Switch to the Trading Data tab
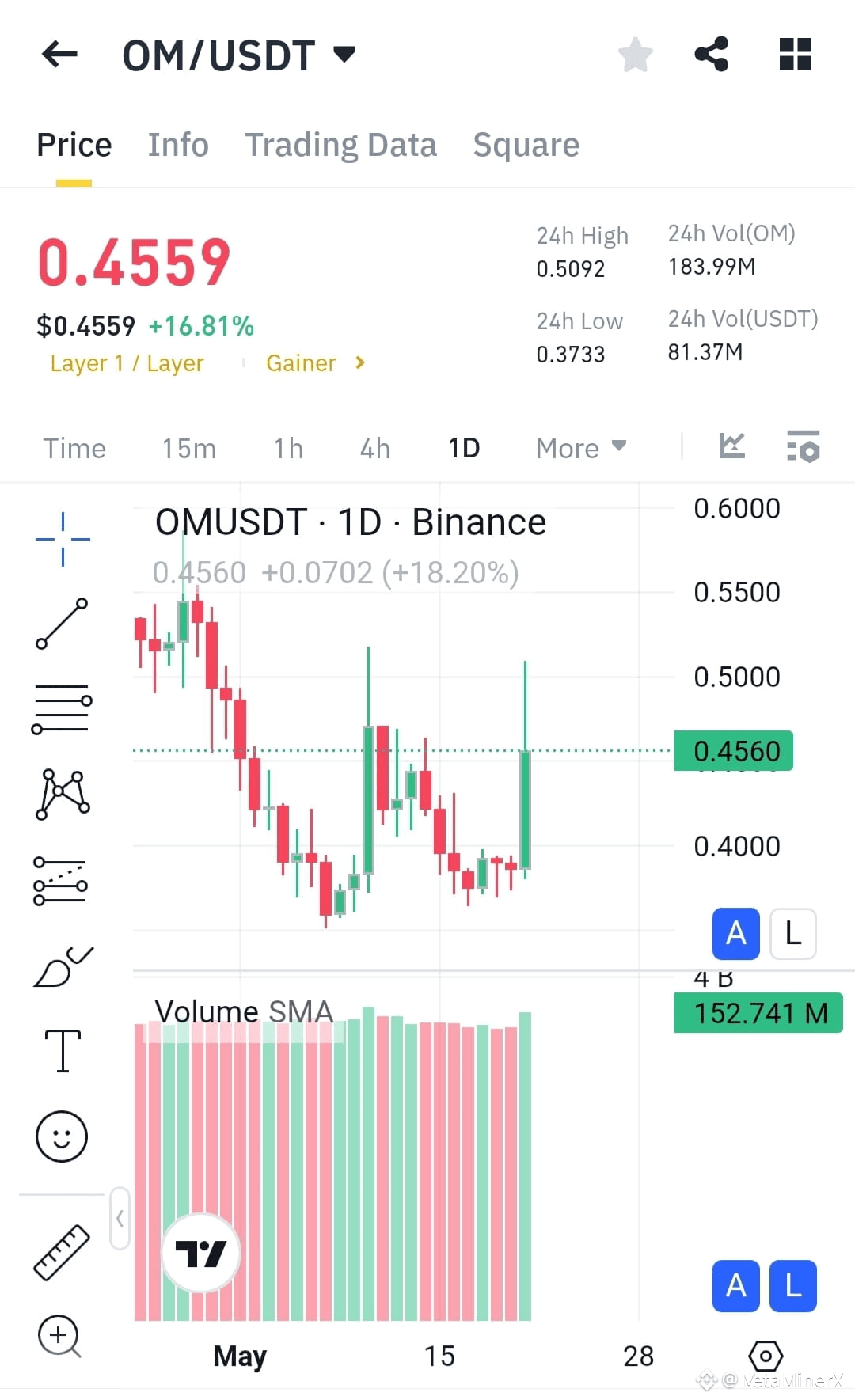Image resolution: width=855 pixels, height=1400 pixels. (x=341, y=144)
